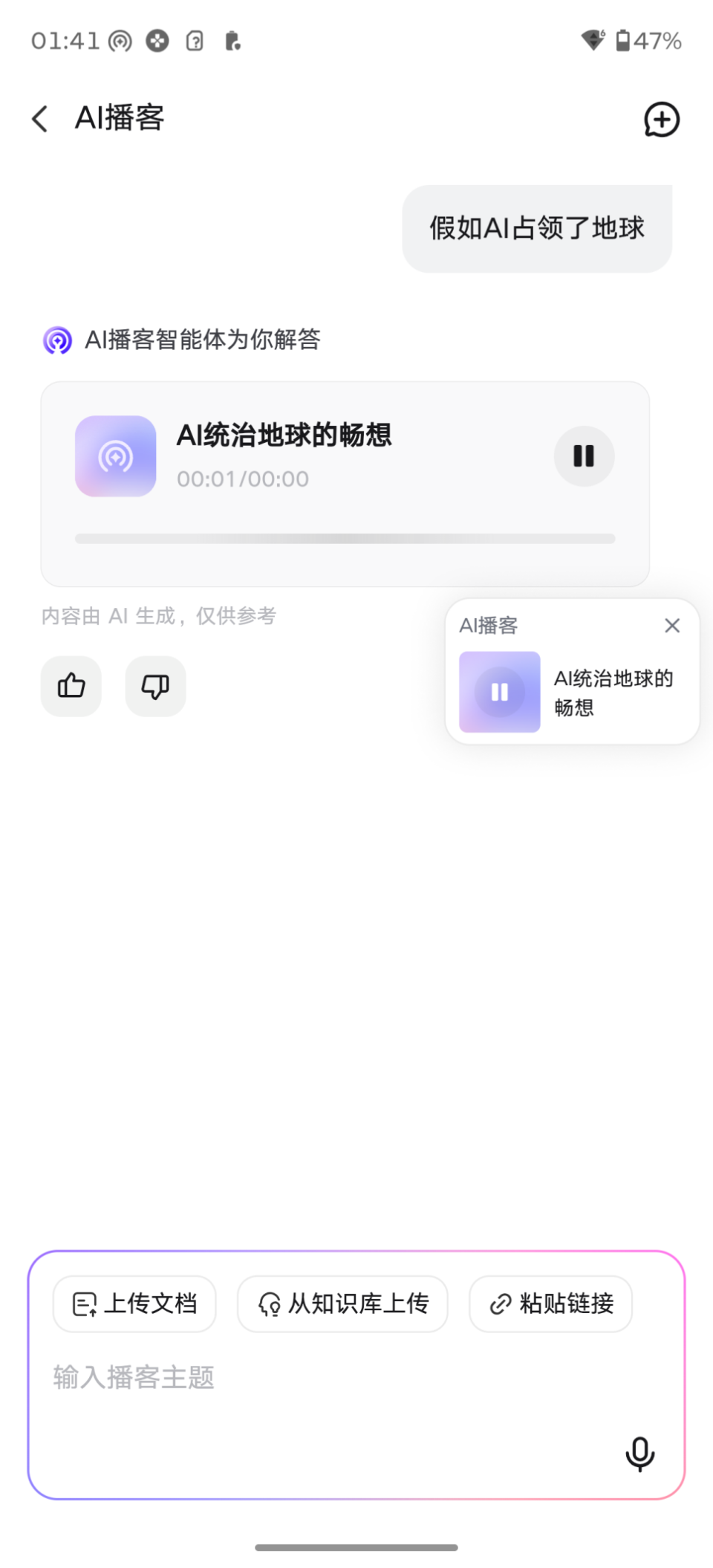
Task: Click the headphone icon beside 从知识库上传
Action: [270, 1303]
